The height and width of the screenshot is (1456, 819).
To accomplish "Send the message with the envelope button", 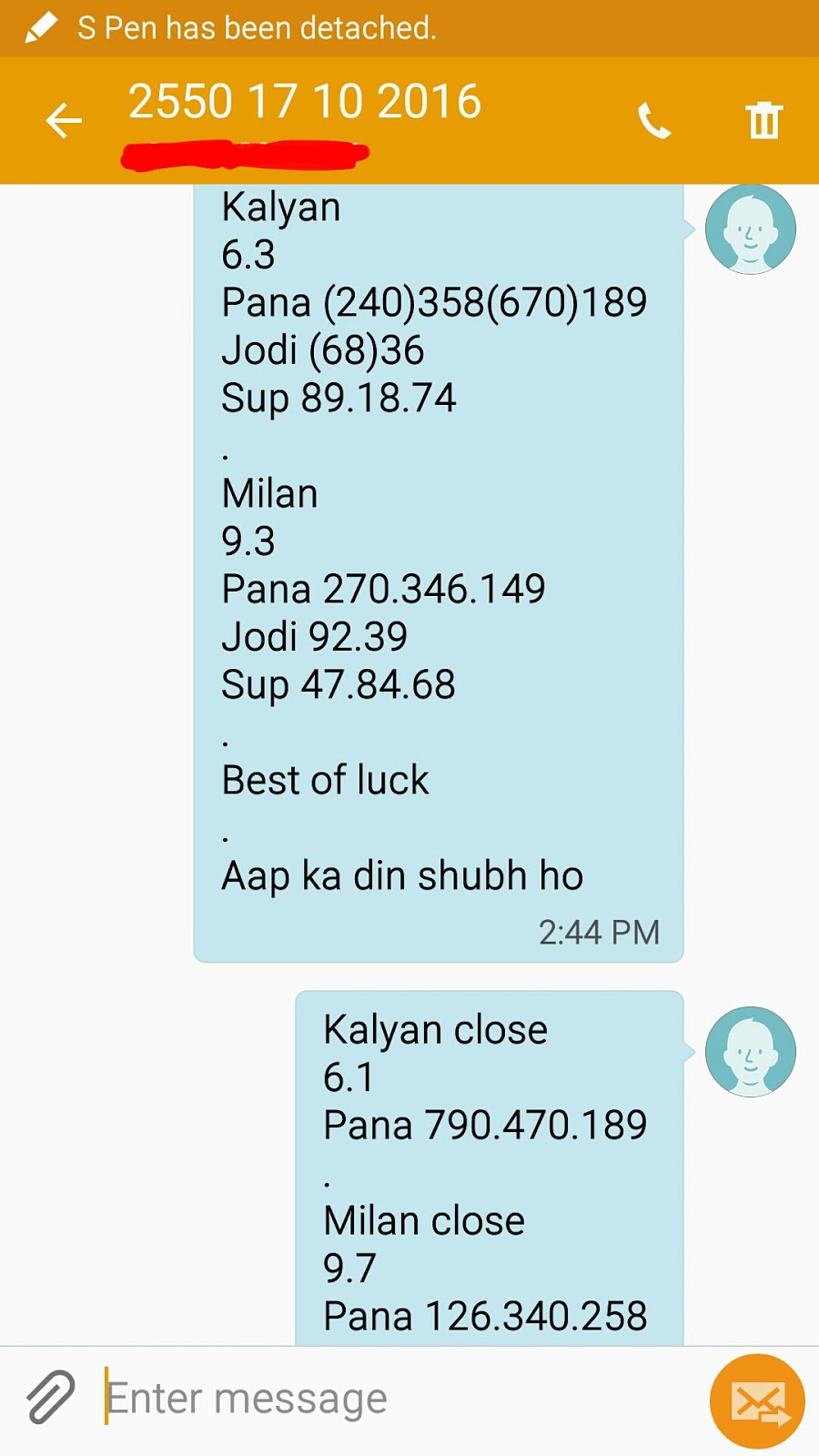I will (x=757, y=1401).
